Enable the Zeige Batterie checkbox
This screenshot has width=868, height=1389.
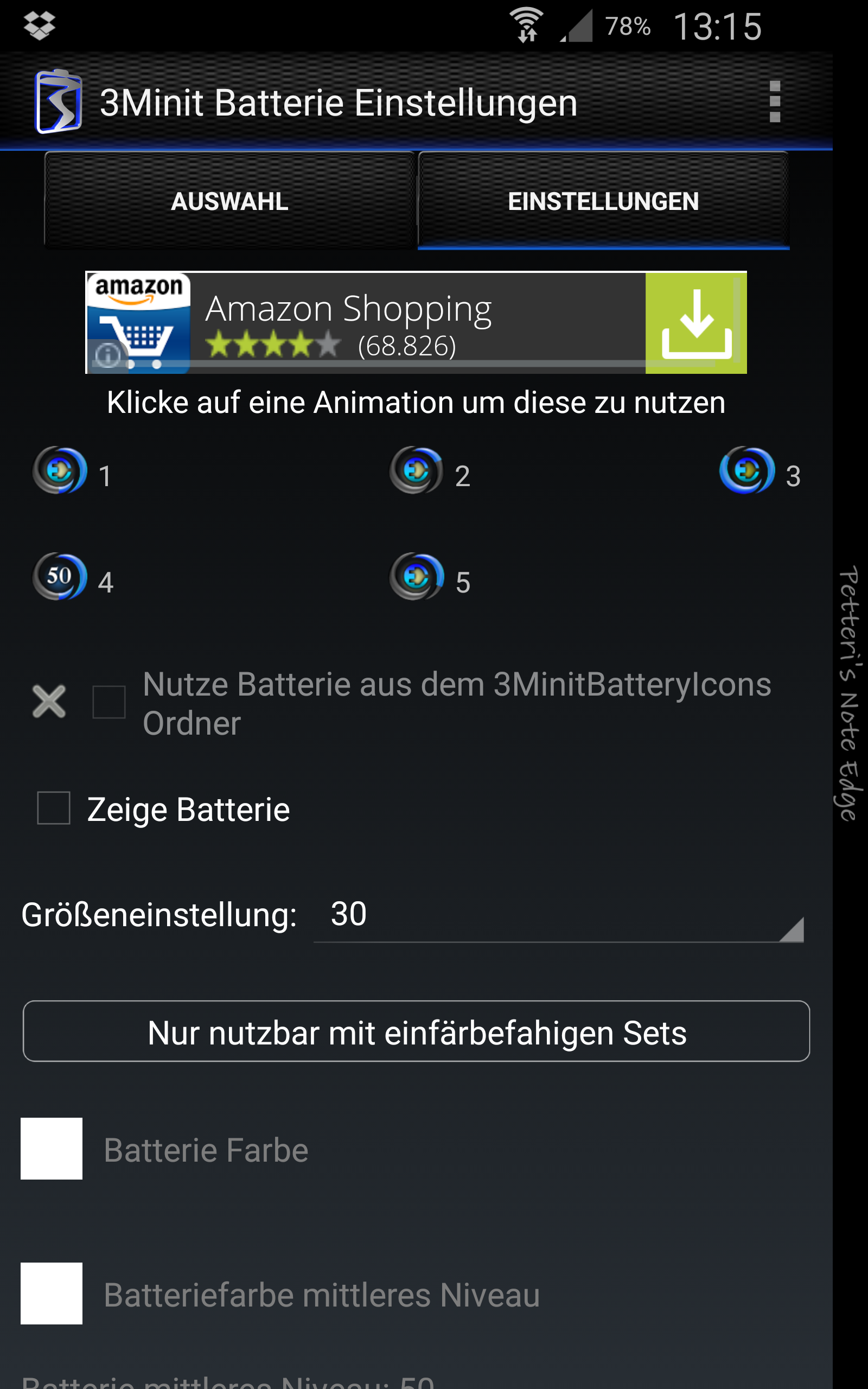pyautogui.click(x=53, y=808)
